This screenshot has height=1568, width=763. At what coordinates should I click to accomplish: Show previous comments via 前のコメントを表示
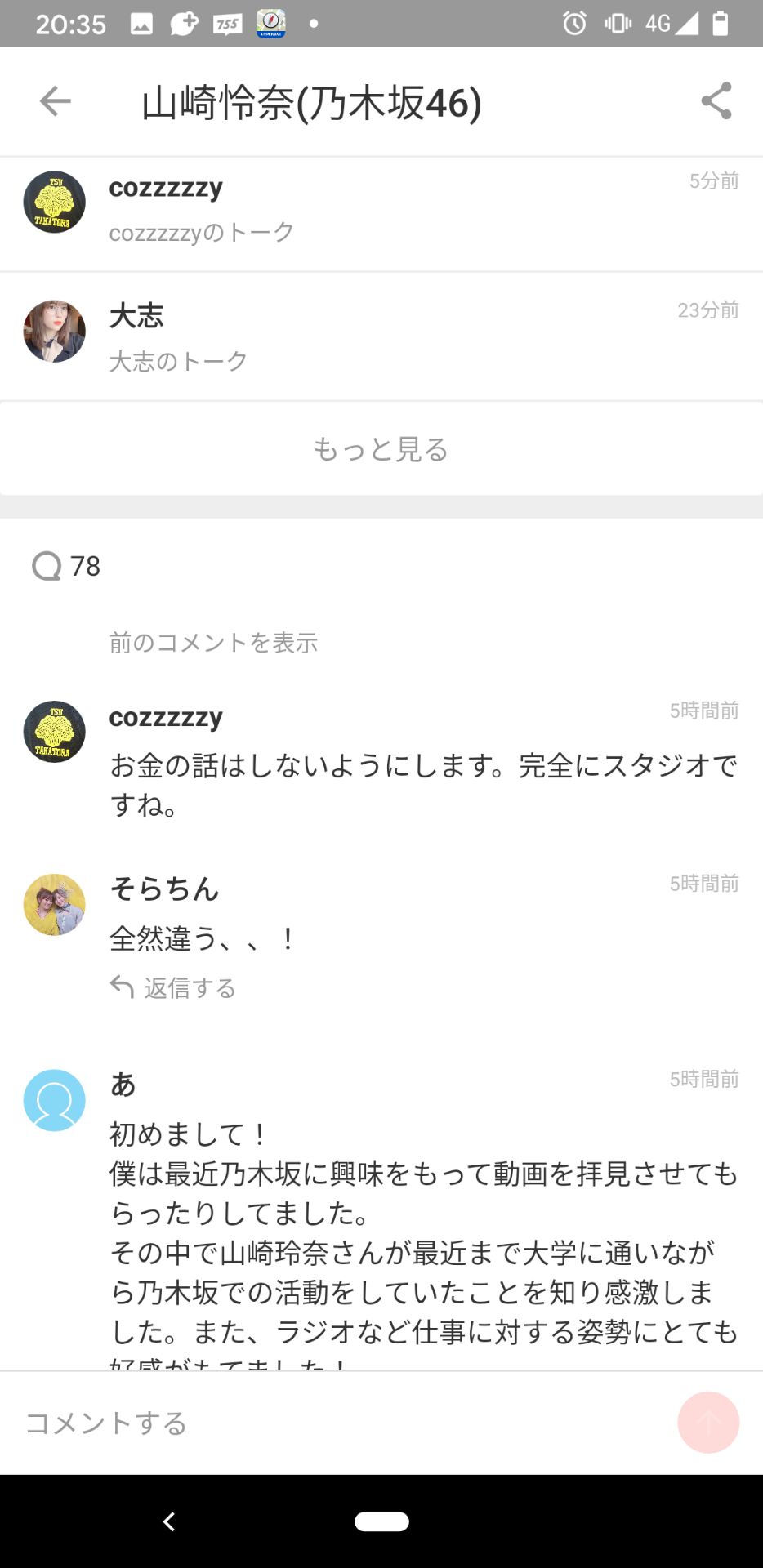coord(215,643)
